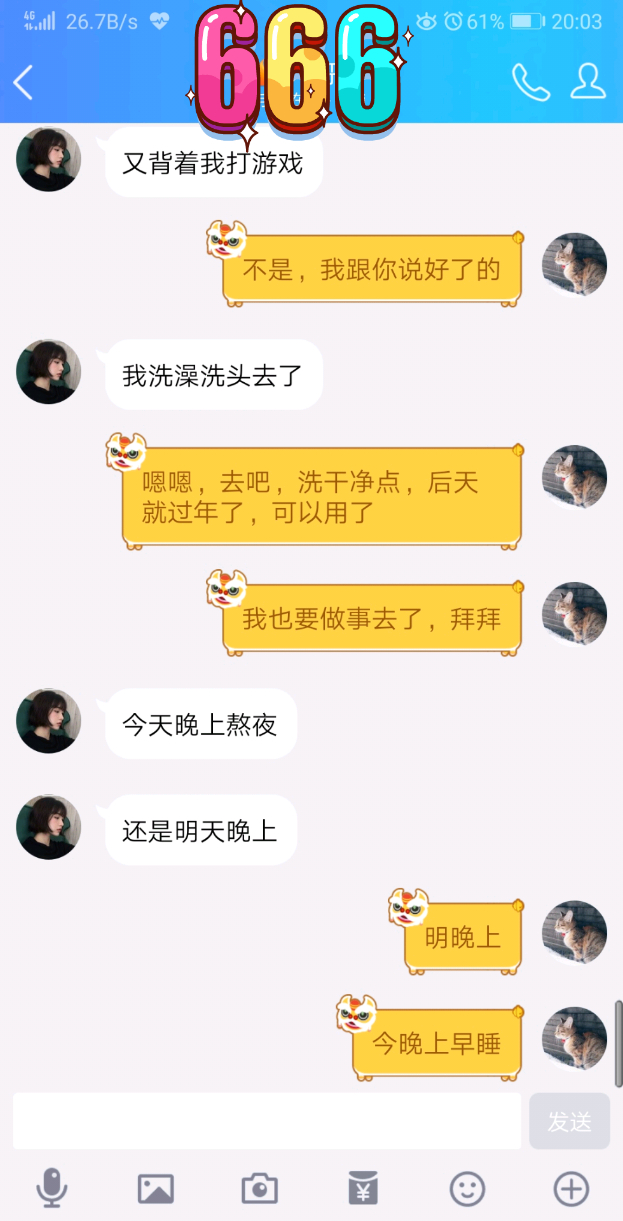Tap the message input field
623x1221 pixels.
click(267, 1120)
